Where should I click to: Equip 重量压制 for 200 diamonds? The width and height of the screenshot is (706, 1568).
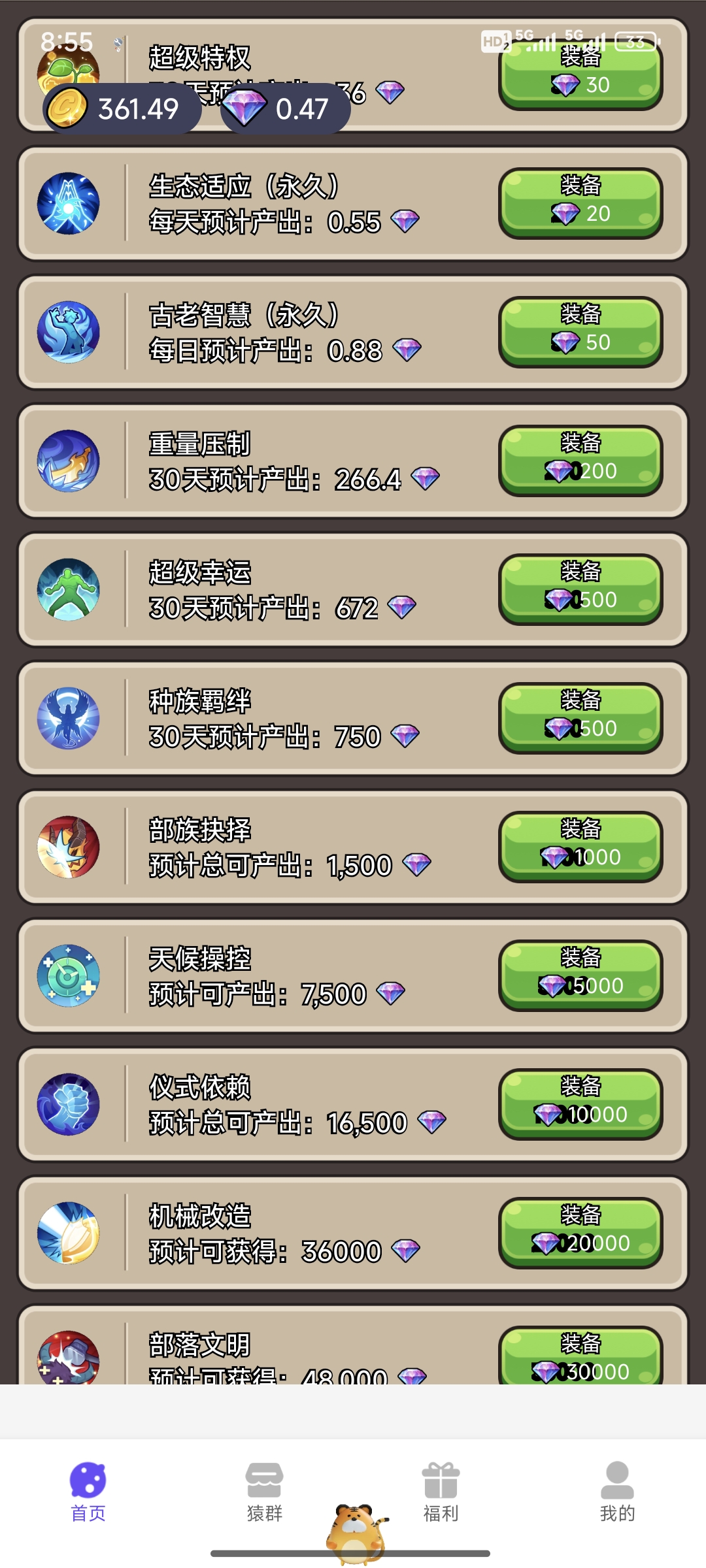[580, 461]
